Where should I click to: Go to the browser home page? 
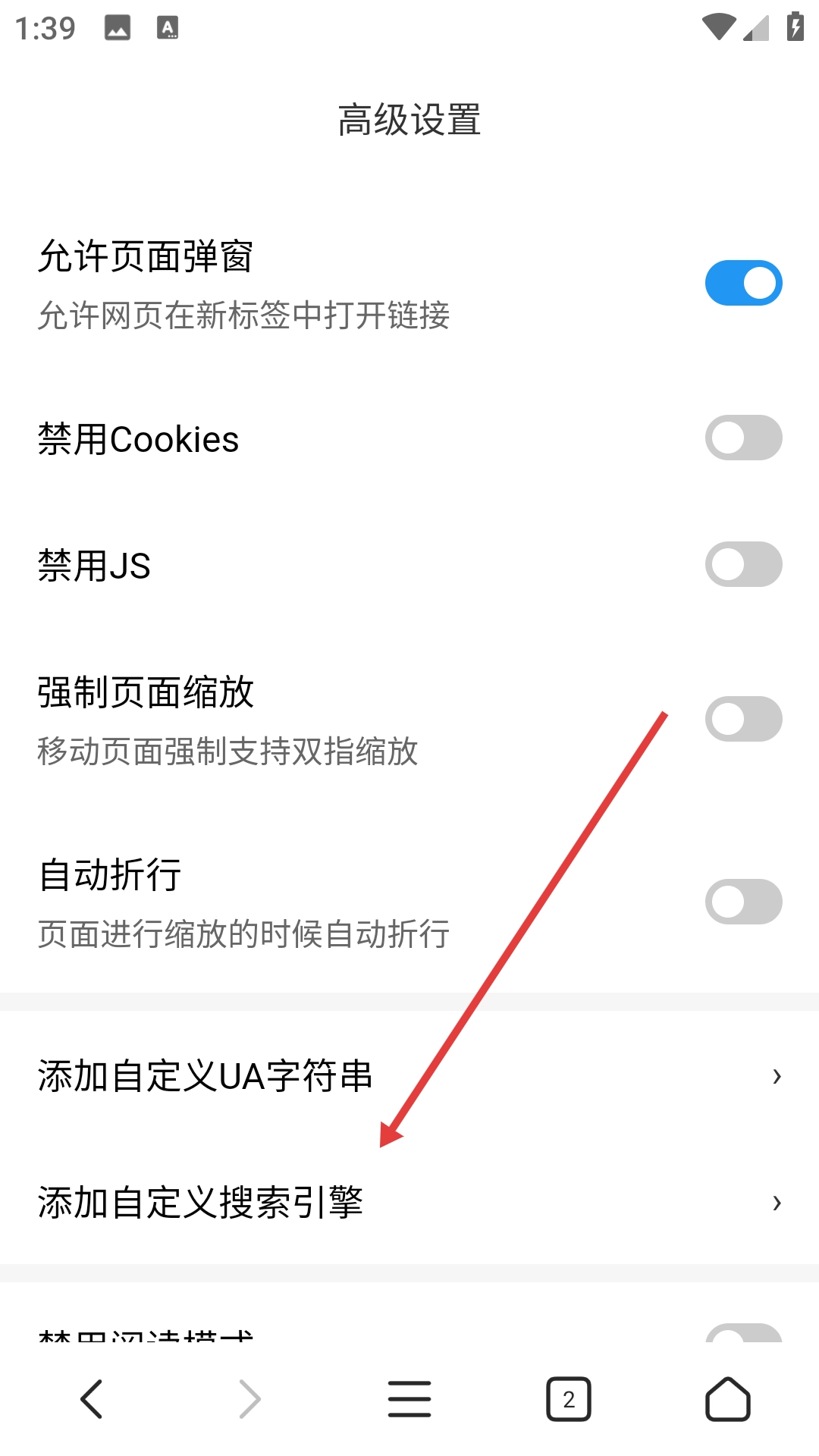[x=727, y=1399]
